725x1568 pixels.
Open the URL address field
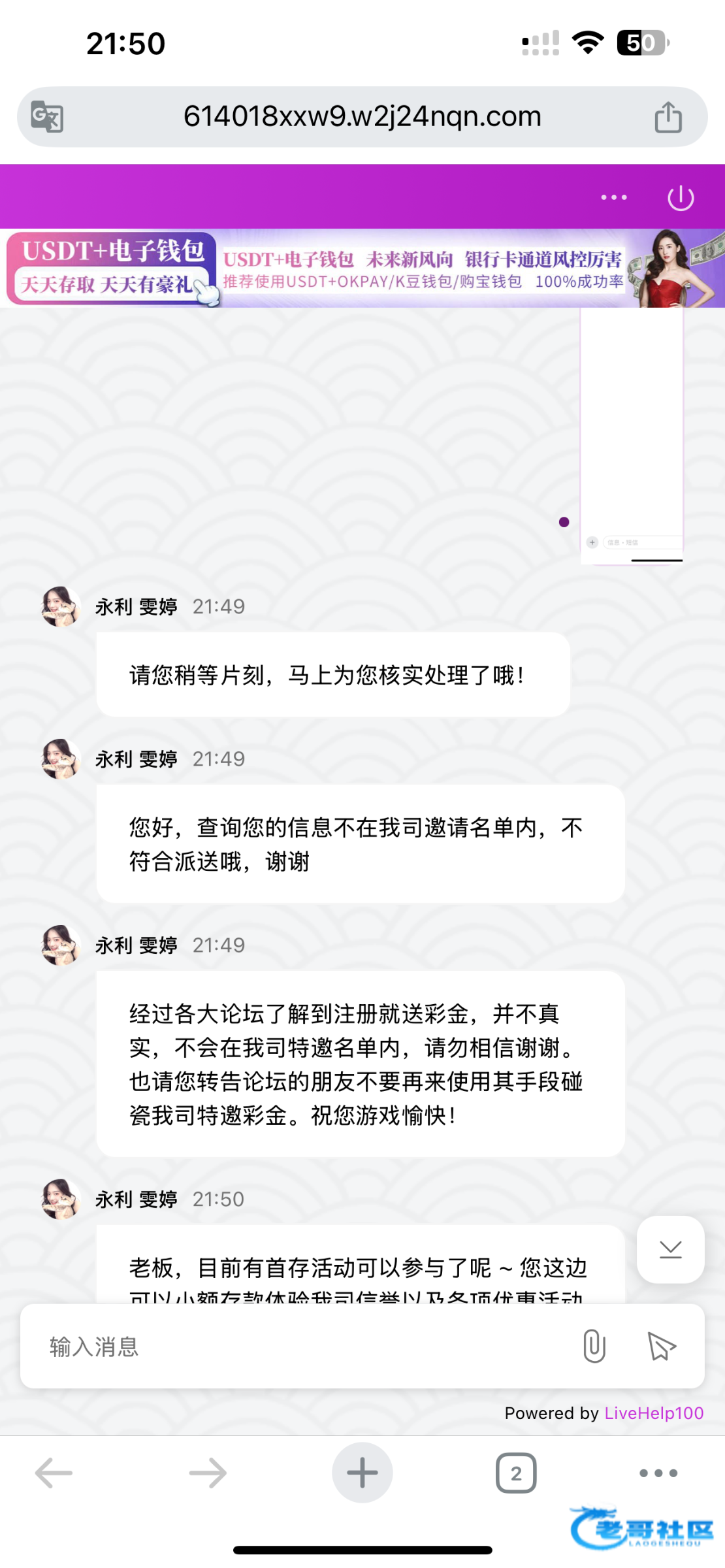(x=362, y=117)
